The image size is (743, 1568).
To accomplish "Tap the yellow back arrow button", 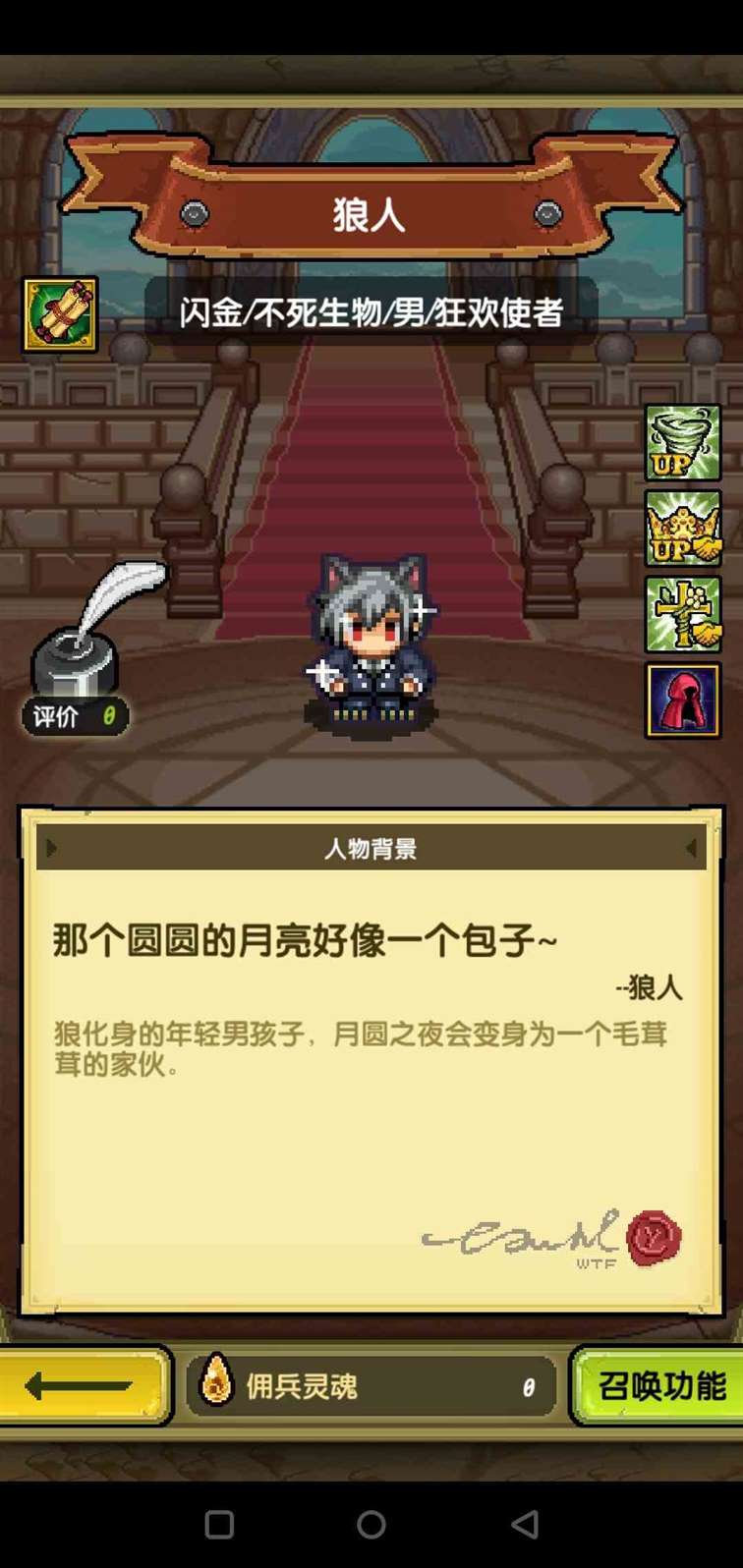I will coord(83,1386).
